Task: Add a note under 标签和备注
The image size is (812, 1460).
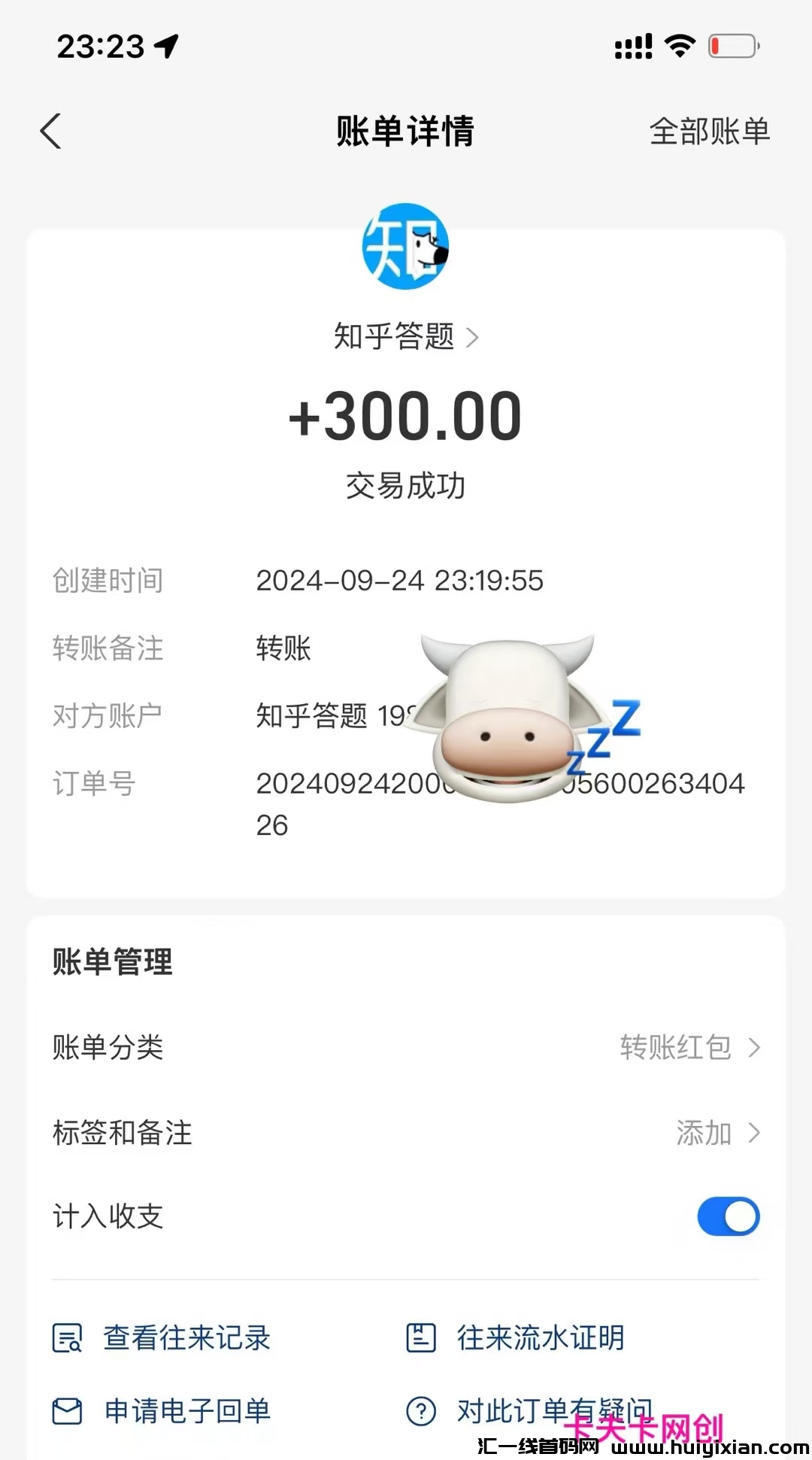Action: click(717, 1132)
